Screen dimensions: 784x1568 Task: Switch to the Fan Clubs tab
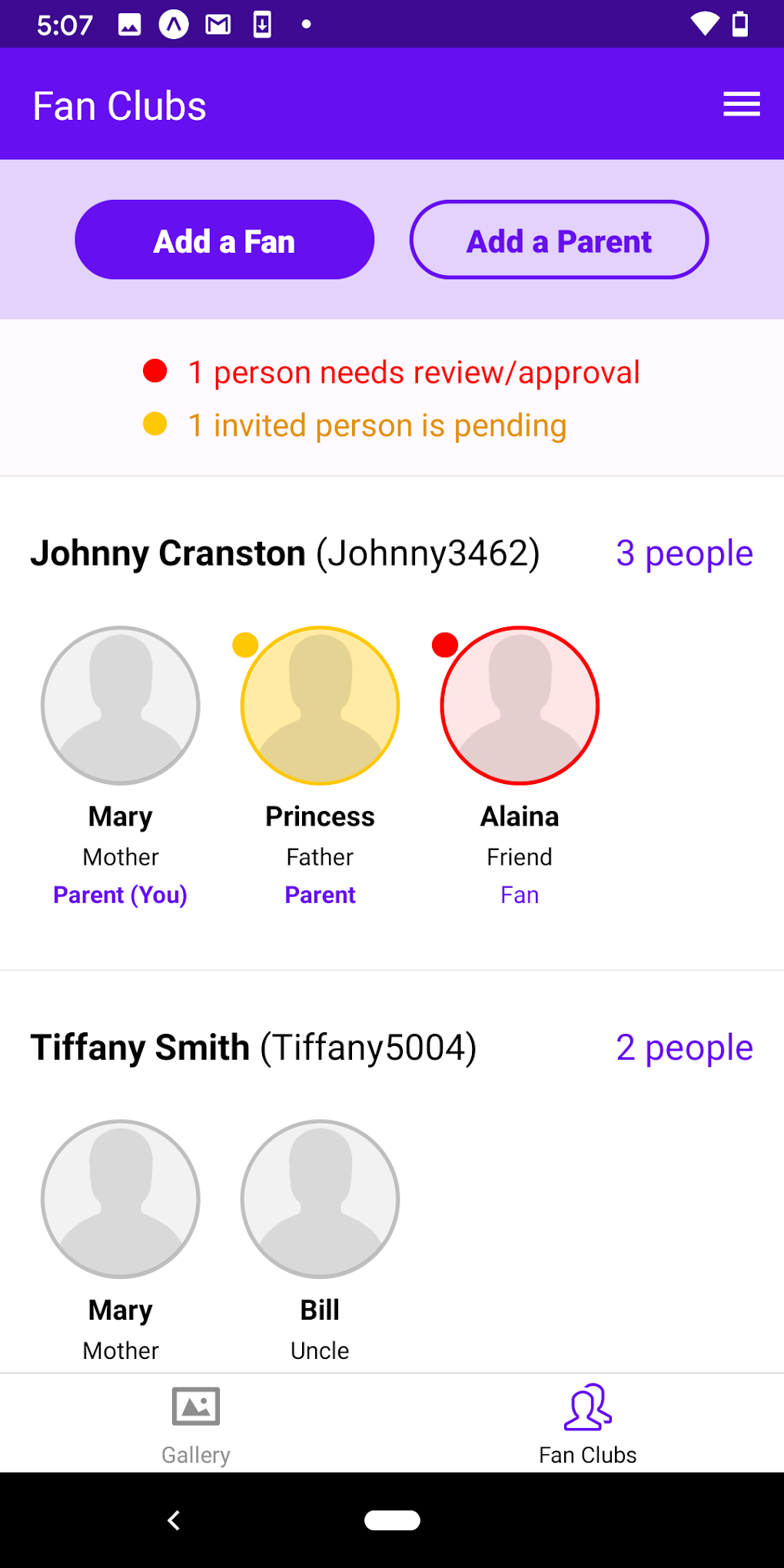click(x=586, y=1422)
